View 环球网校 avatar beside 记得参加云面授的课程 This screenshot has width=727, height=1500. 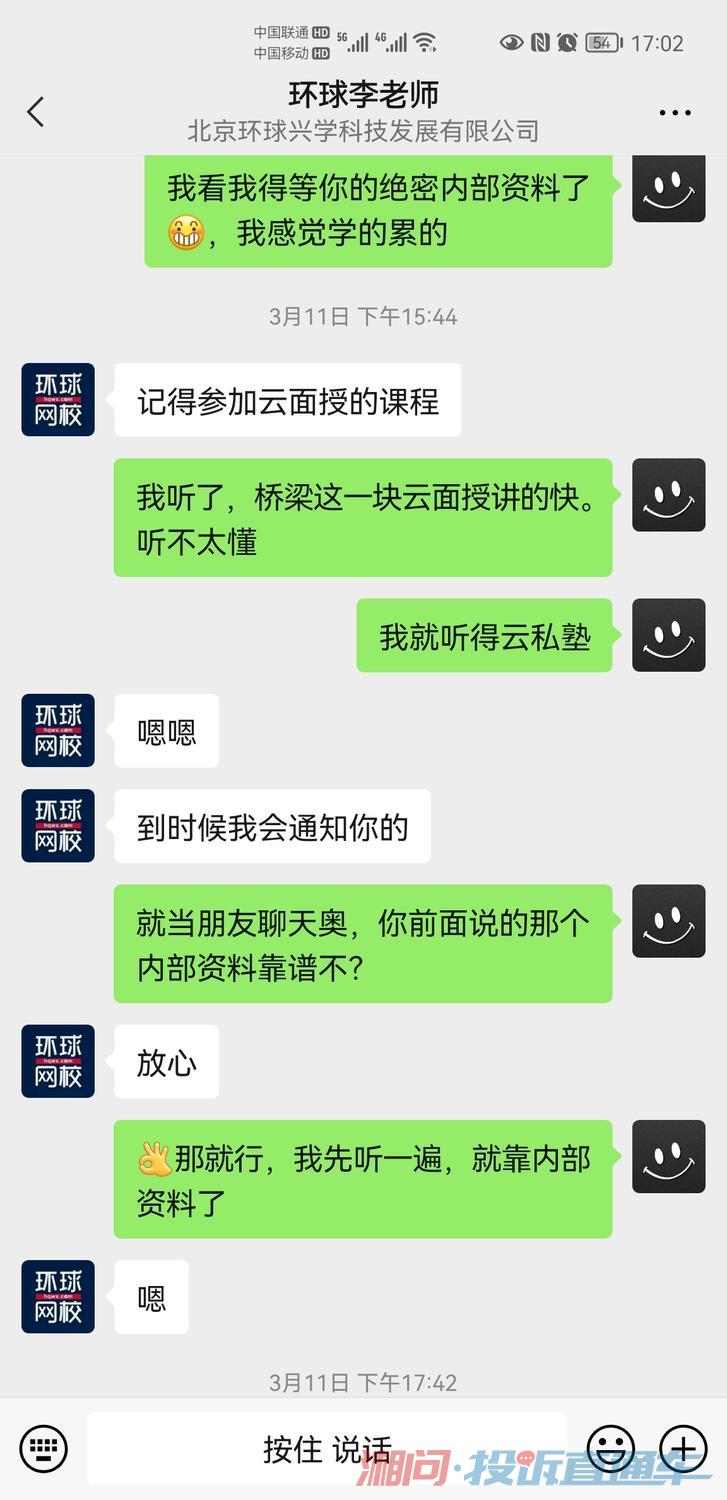(58, 400)
